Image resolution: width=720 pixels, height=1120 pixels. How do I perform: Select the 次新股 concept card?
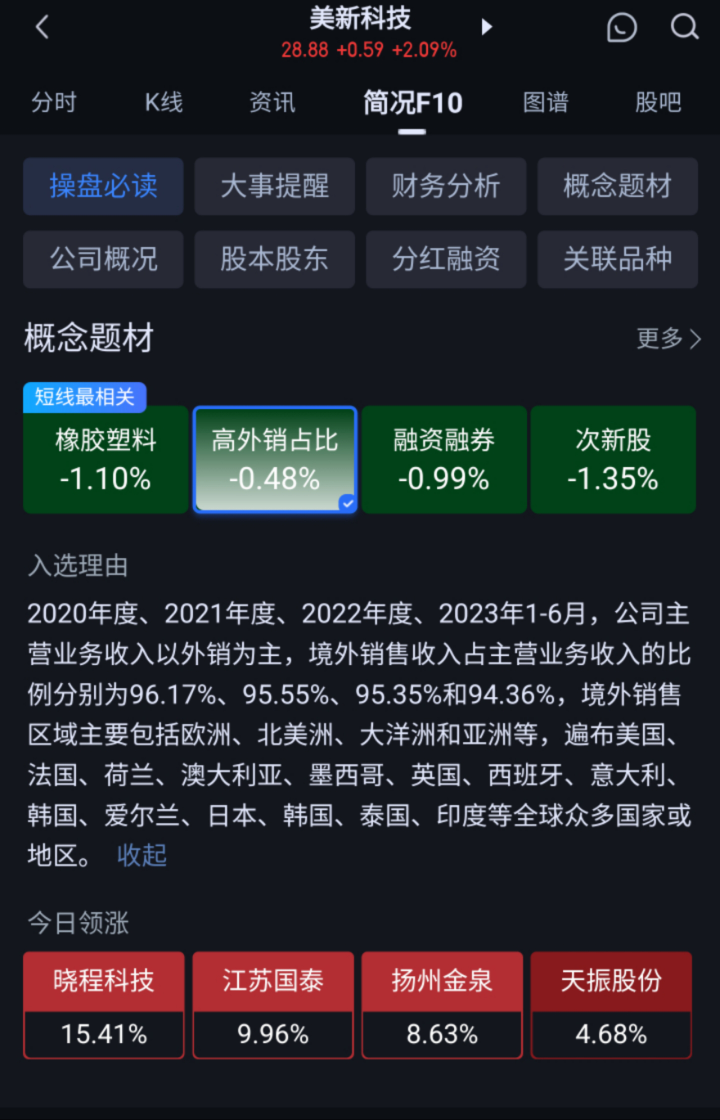[613, 459]
